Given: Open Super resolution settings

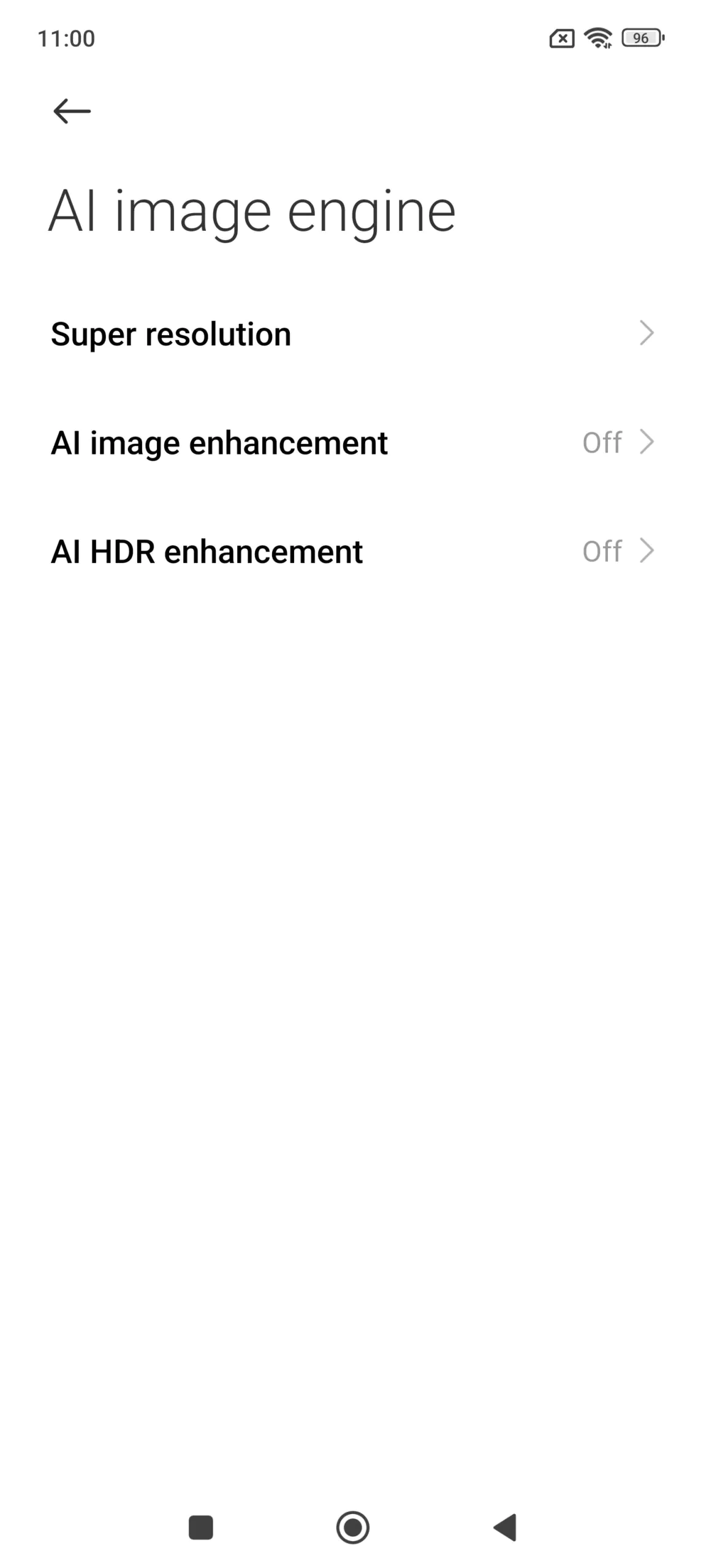Looking at the screenshot, I should coord(352,334).
